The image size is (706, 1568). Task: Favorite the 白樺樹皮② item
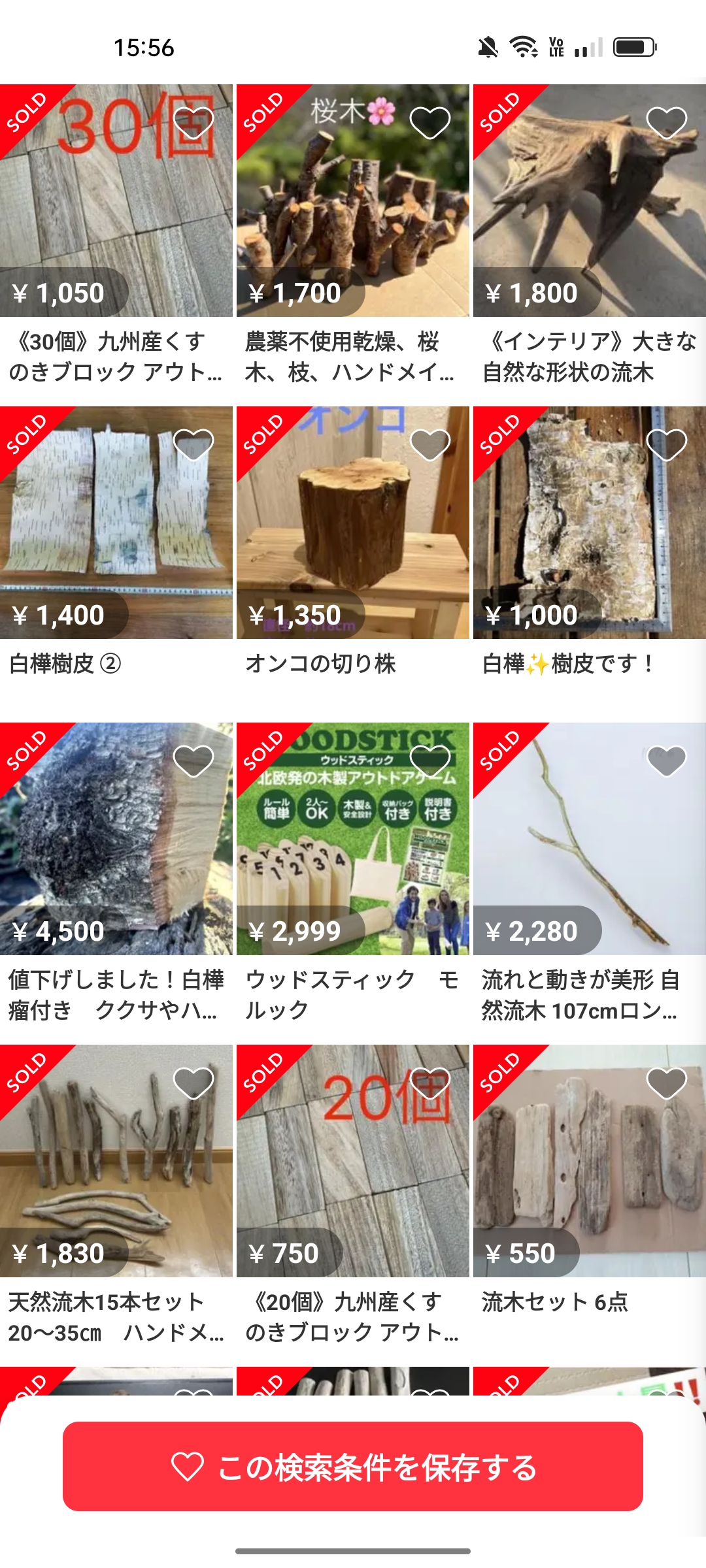(193, 444)
